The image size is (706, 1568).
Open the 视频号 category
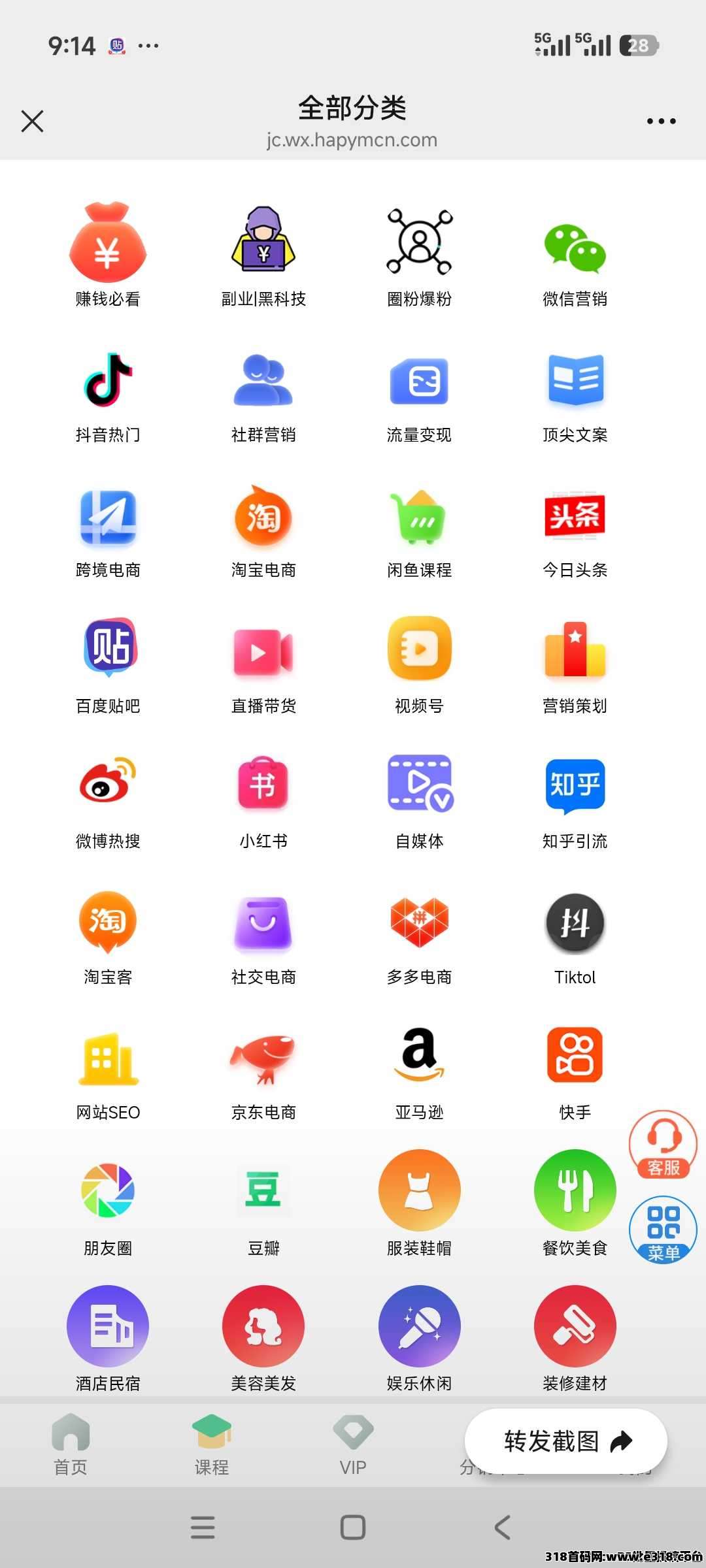click(419, 663)
